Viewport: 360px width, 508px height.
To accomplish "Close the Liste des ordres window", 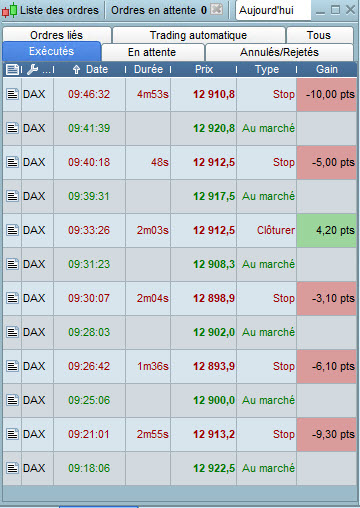I will (350, 10).
